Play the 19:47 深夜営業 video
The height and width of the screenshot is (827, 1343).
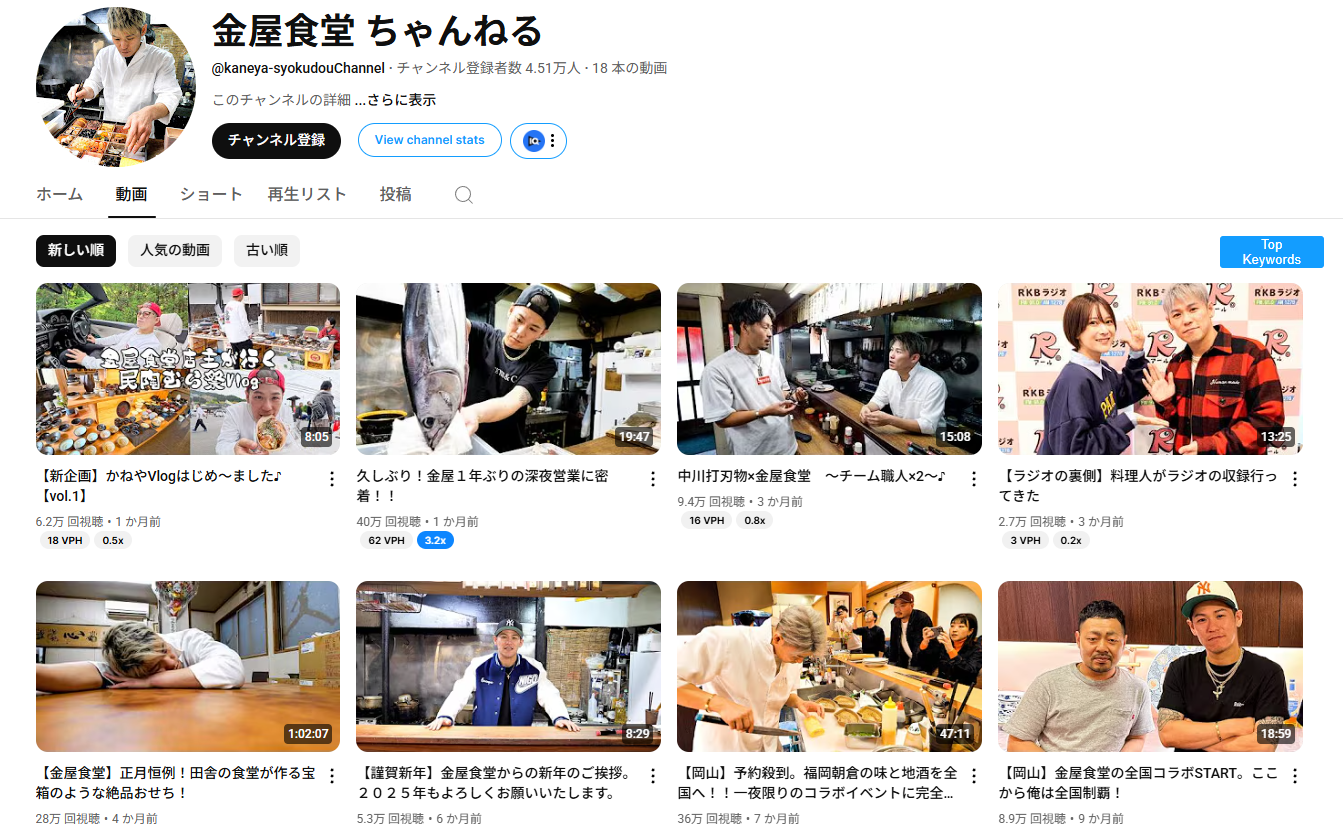pyautogui.click(x=508, y=369)
